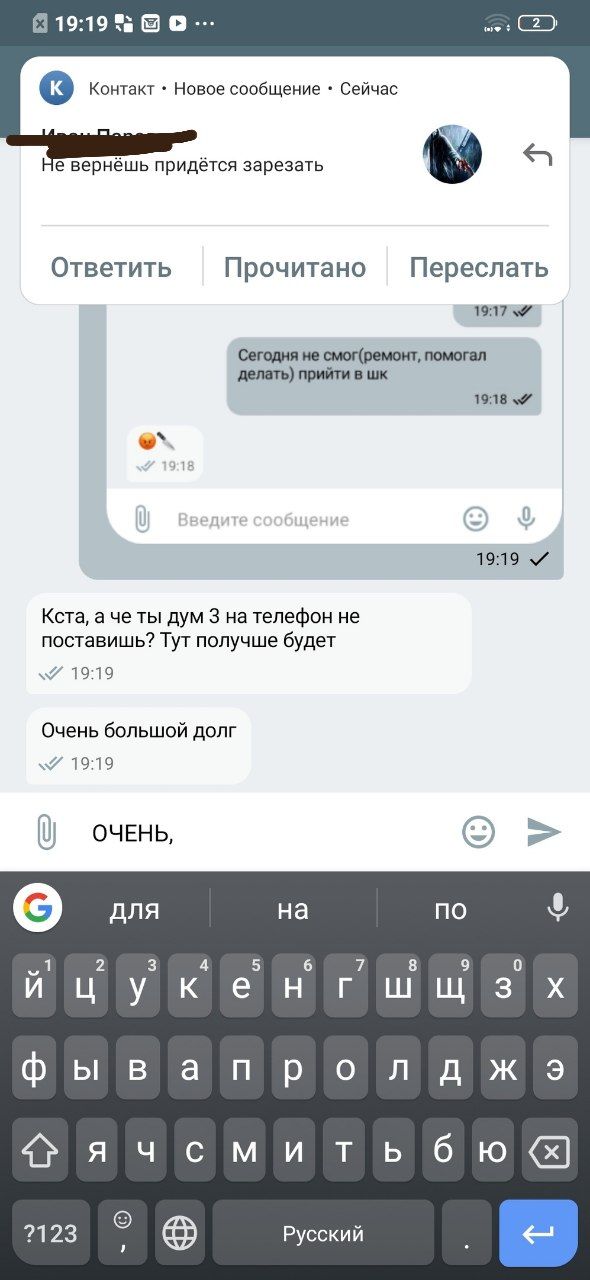The image size is (590, 1280).
Task: Tap Переслать in the notification
Action: (x=479, y=267)
